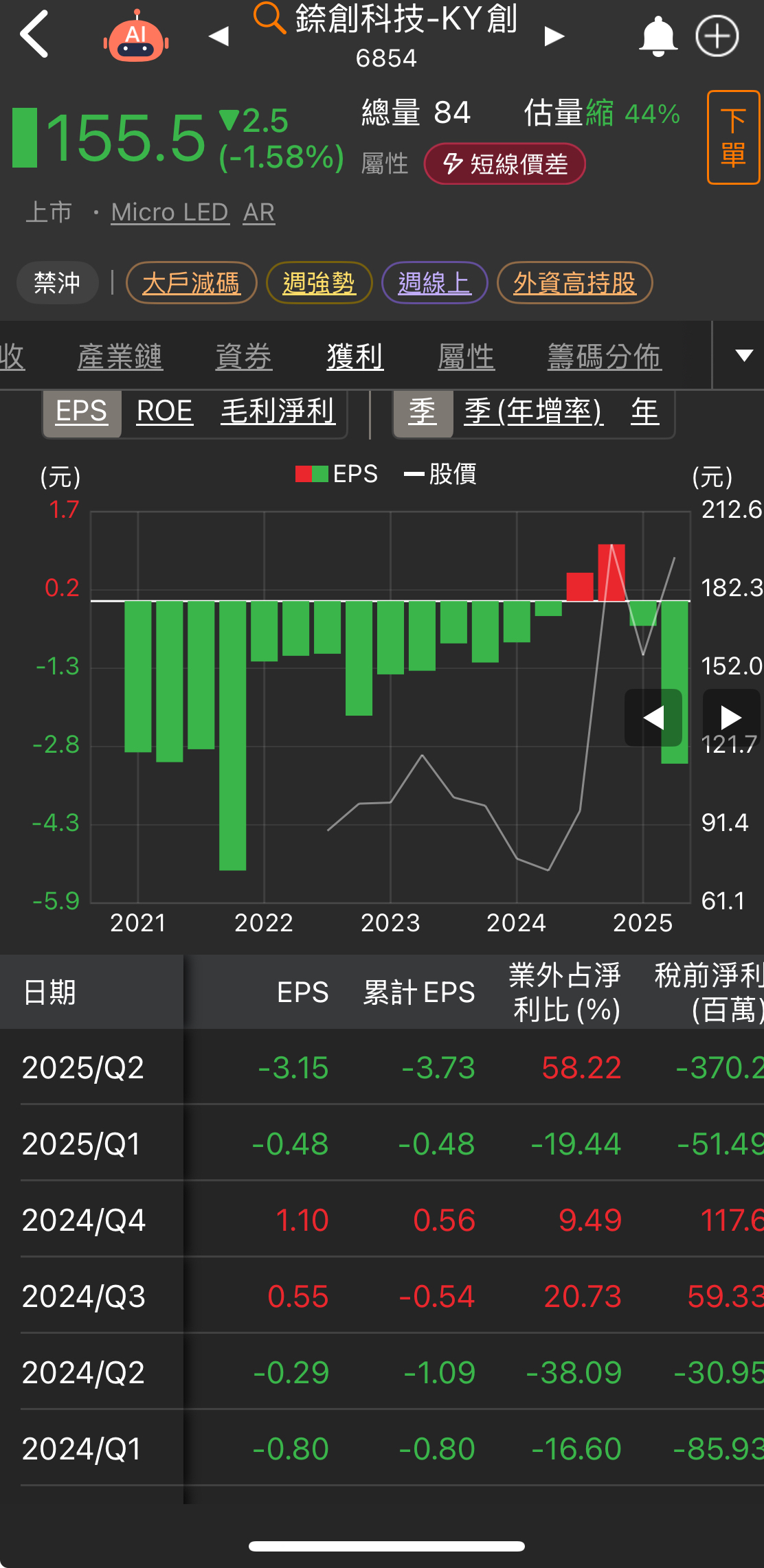Image resolution: width=764 pixels, height=1568 pixels.
Task: Switch to yearly 年 period
Action: pos(645,411)
